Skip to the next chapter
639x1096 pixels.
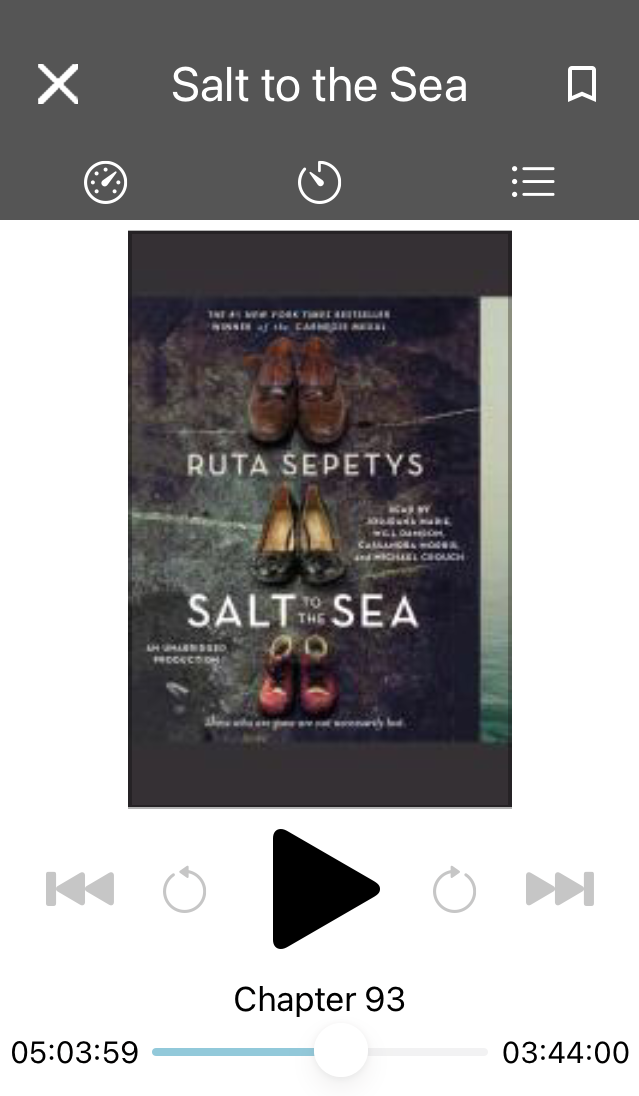[x=560, y=888]
